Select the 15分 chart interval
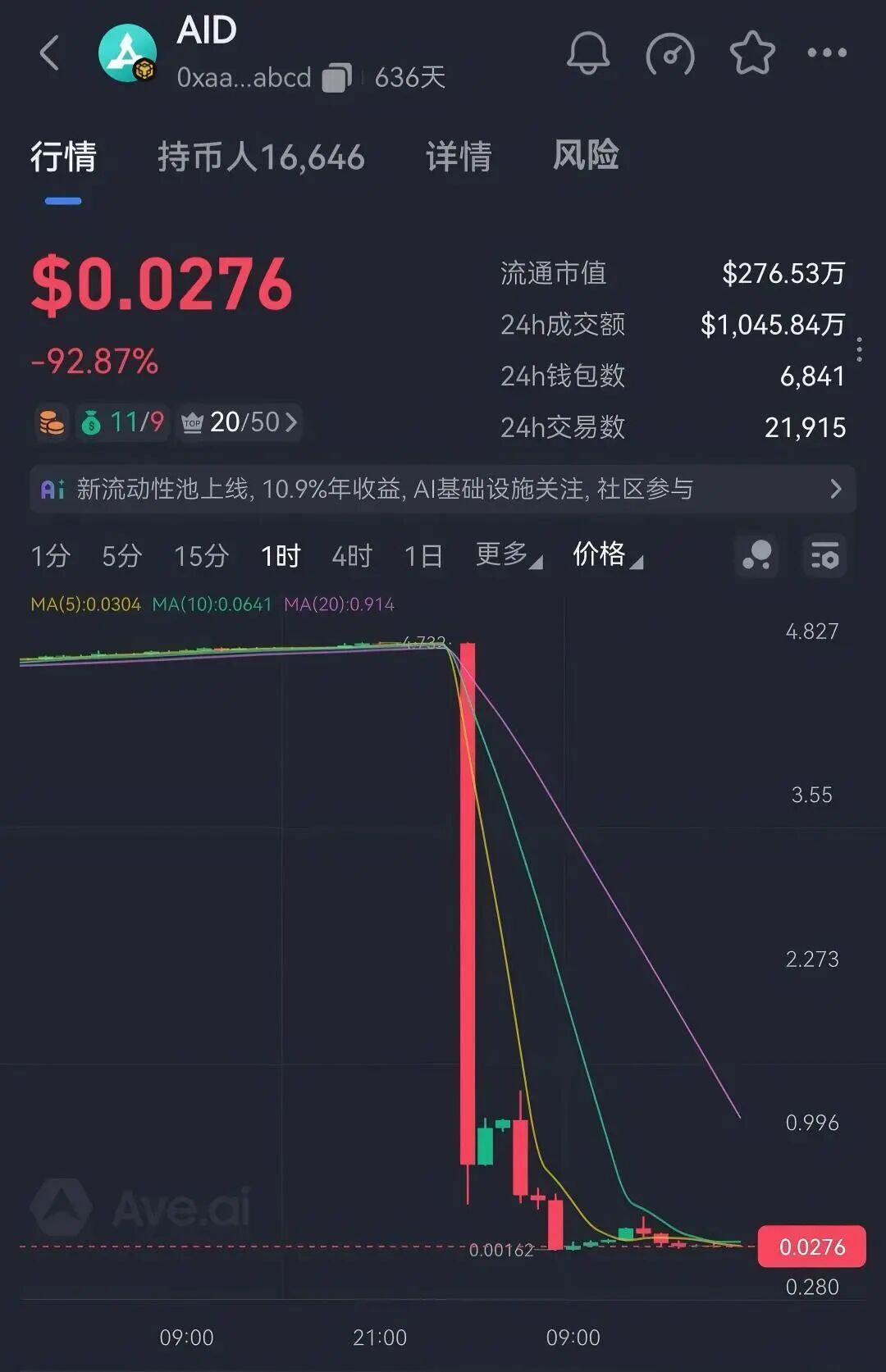Viewport: 886px width, 1372px height. [200, 556]
